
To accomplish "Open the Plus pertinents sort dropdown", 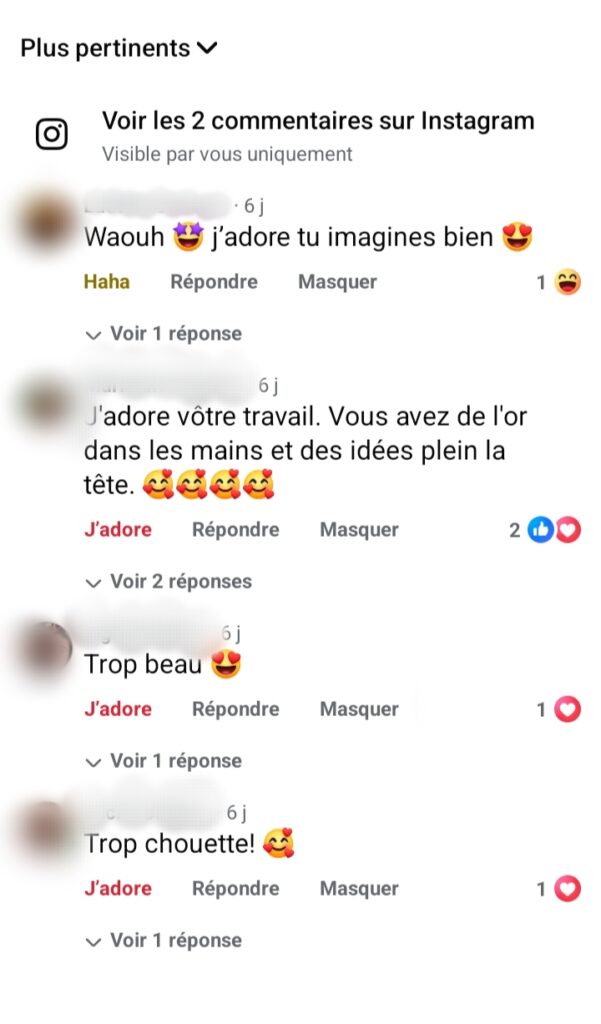I will 119,47.
